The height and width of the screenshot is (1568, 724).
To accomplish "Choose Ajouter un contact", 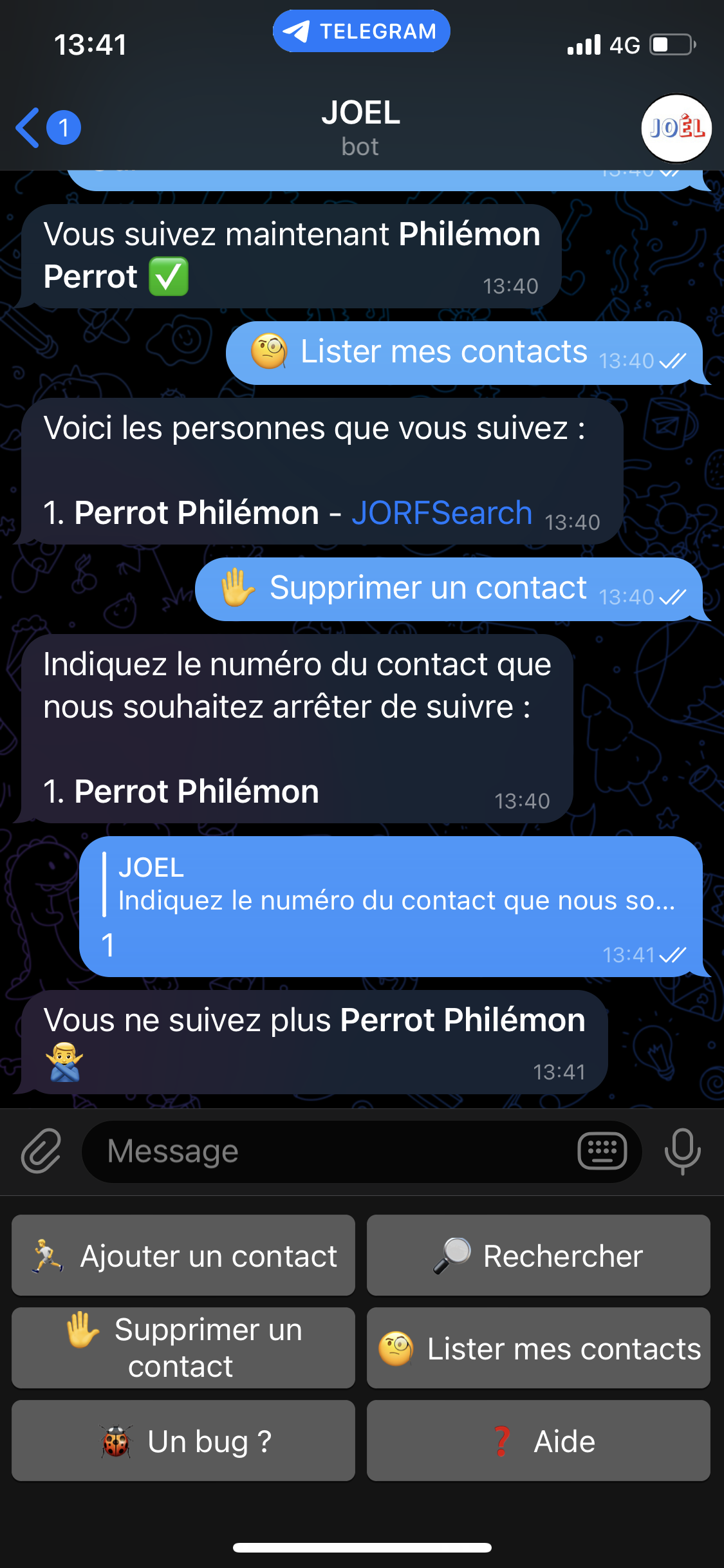I will pyautogui.click(x=183, y=1255).
